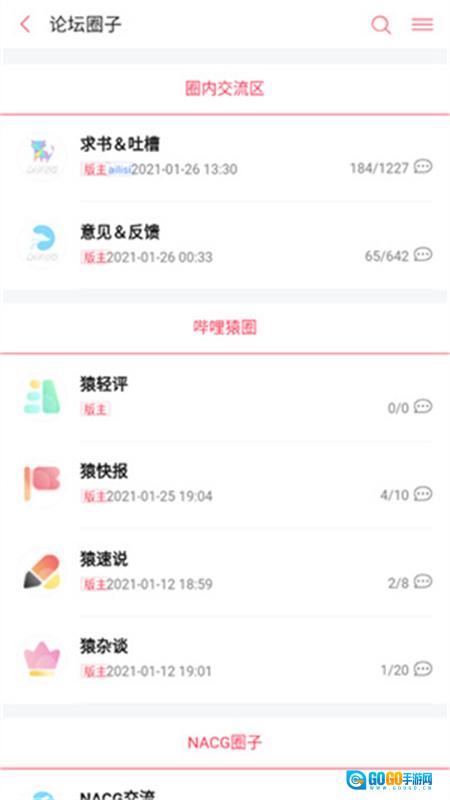The width and height of the screenshot is (450, 800).
Task: Open the 猿快报 board
Action: tap(225, 484)
